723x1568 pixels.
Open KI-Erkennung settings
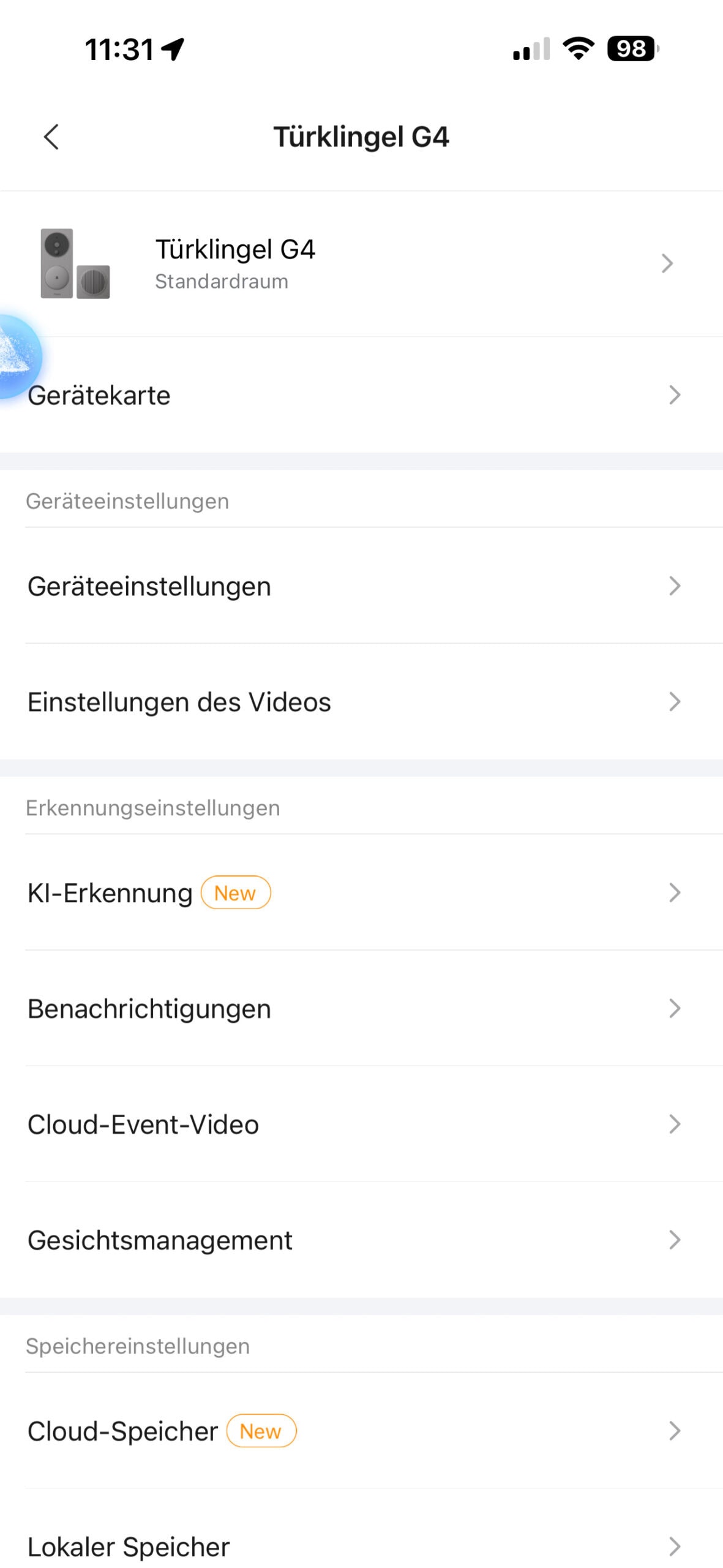click(361, 893)
